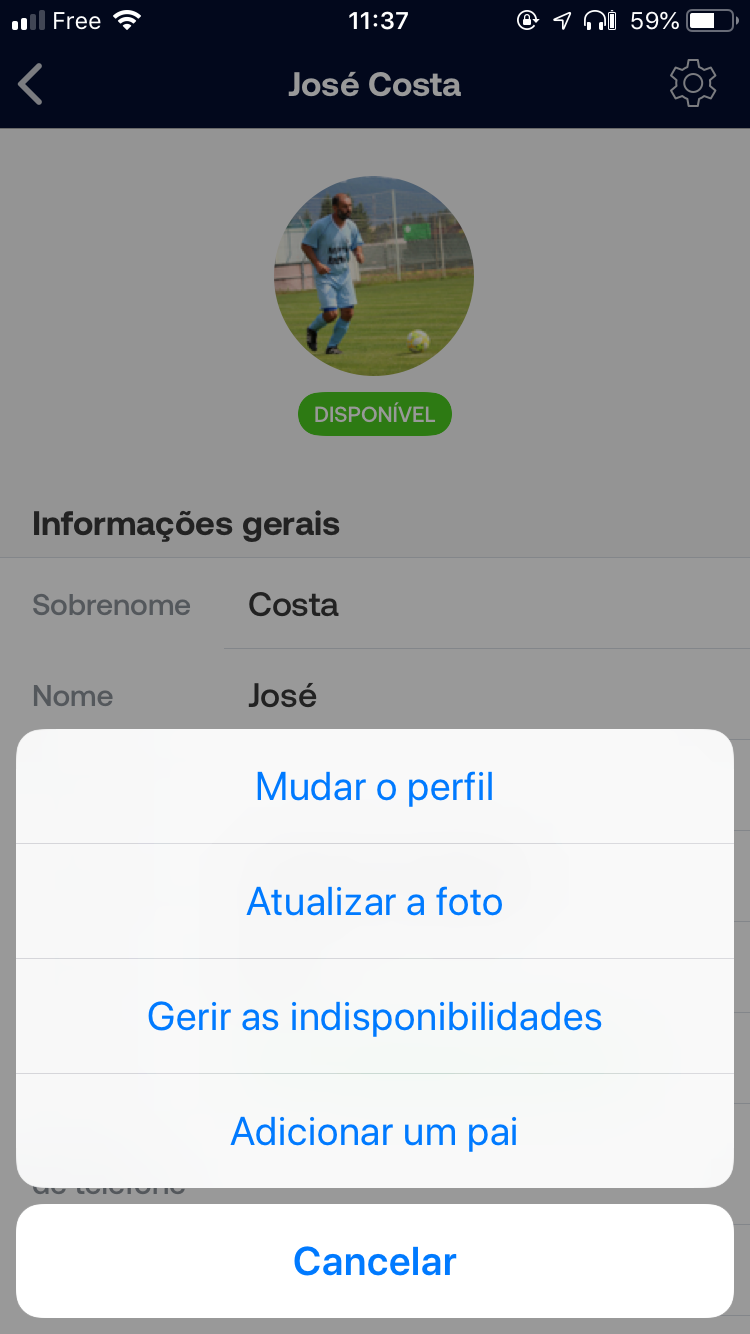Tap the location arrow icon
The image size is (750, 1334).
561,18
